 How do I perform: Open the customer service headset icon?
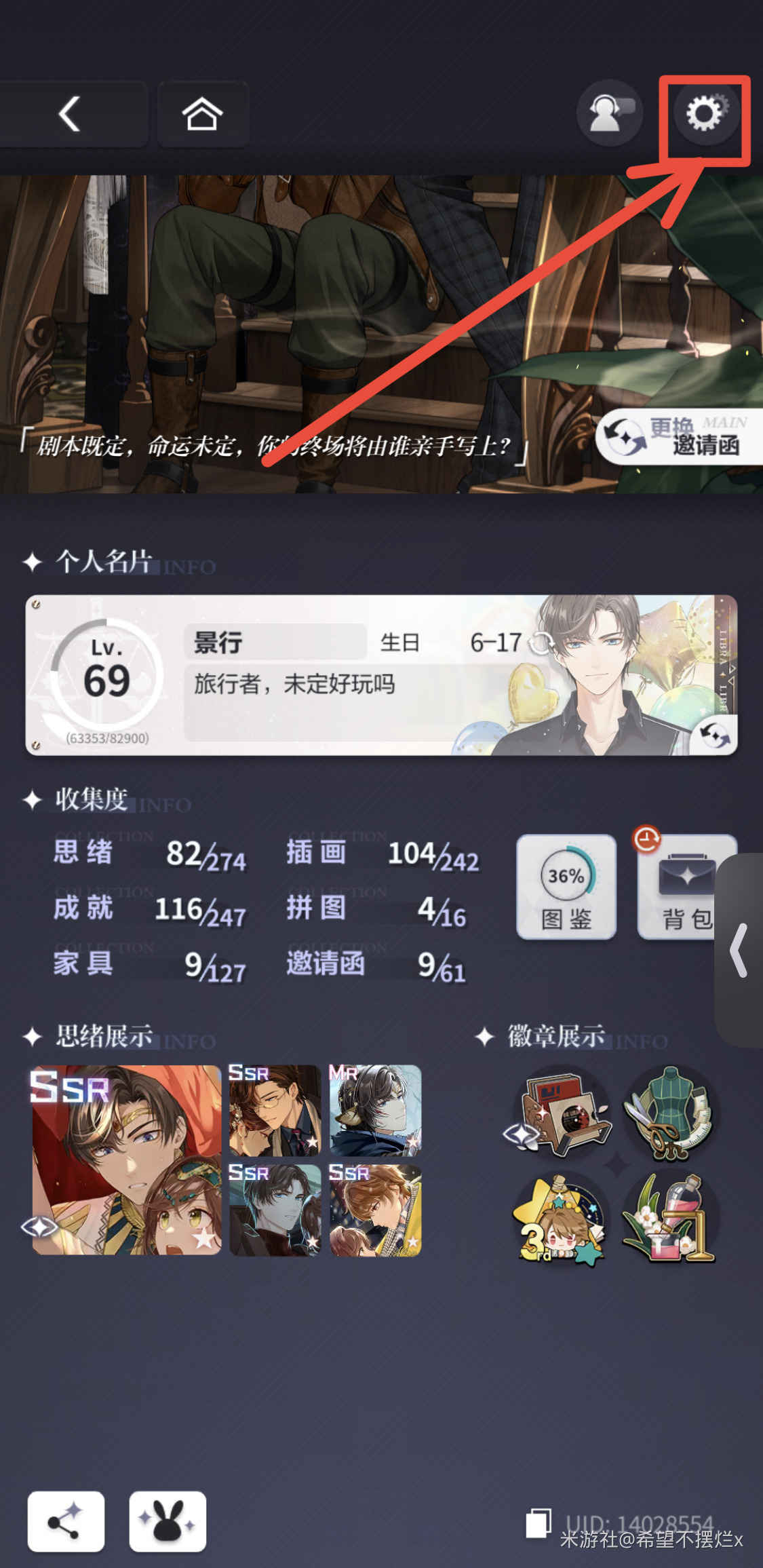pyautogui.click(x=609, y=113)
